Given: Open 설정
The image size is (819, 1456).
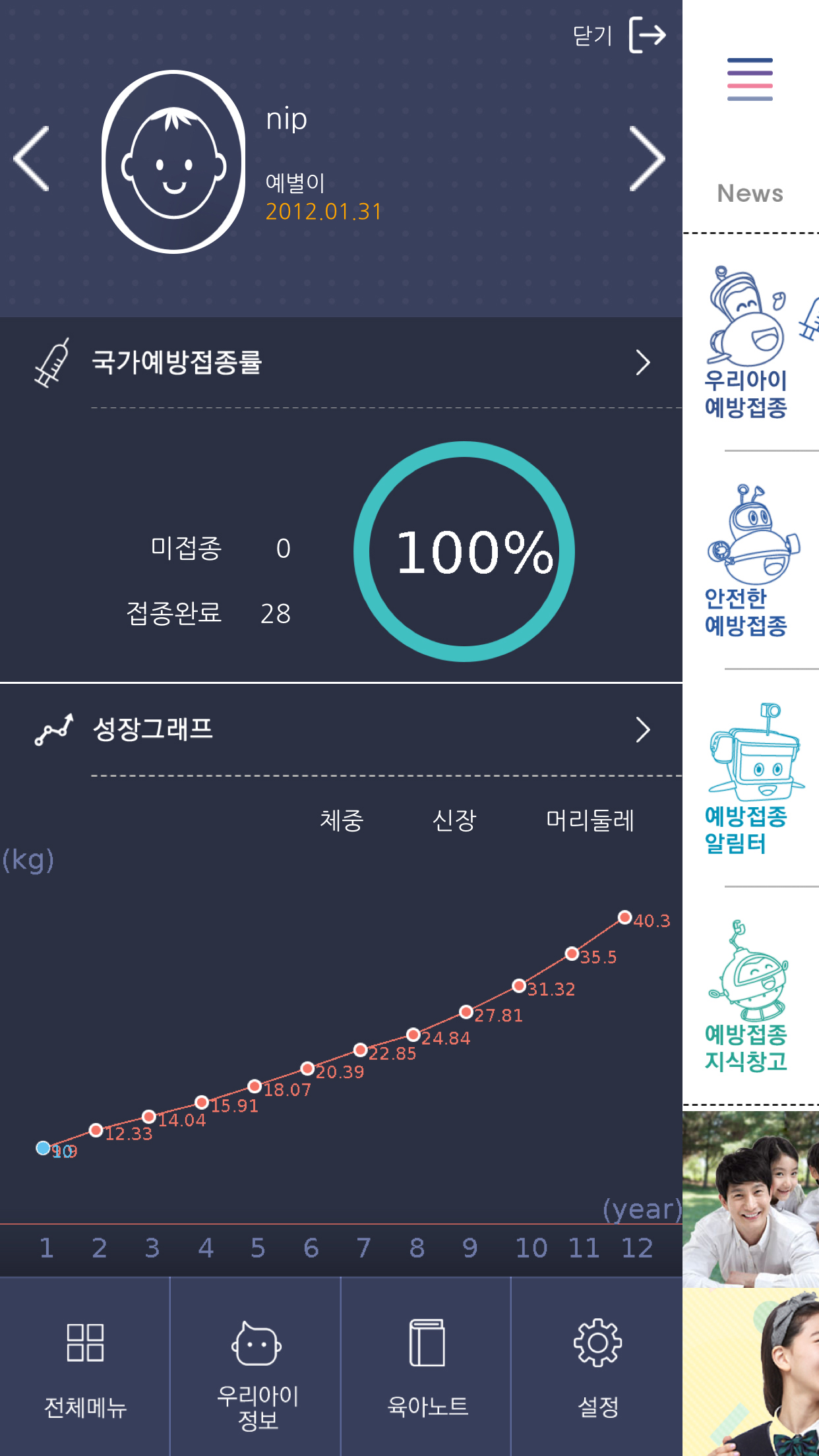Looking at the screenshot, I should click(x=597, y=1366).
